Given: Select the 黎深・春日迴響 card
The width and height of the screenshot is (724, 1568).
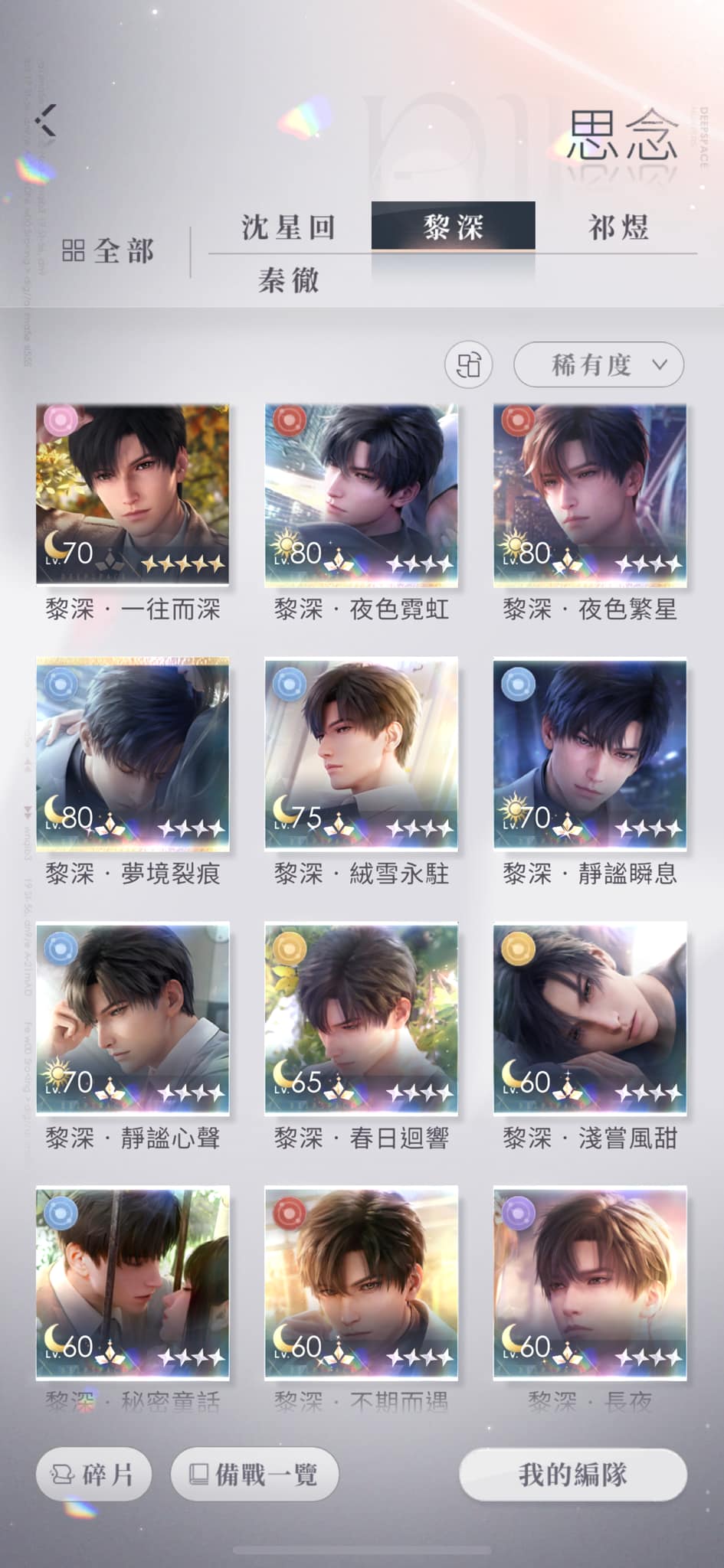Looking at the screenshot, I should tap(361, 1018).
